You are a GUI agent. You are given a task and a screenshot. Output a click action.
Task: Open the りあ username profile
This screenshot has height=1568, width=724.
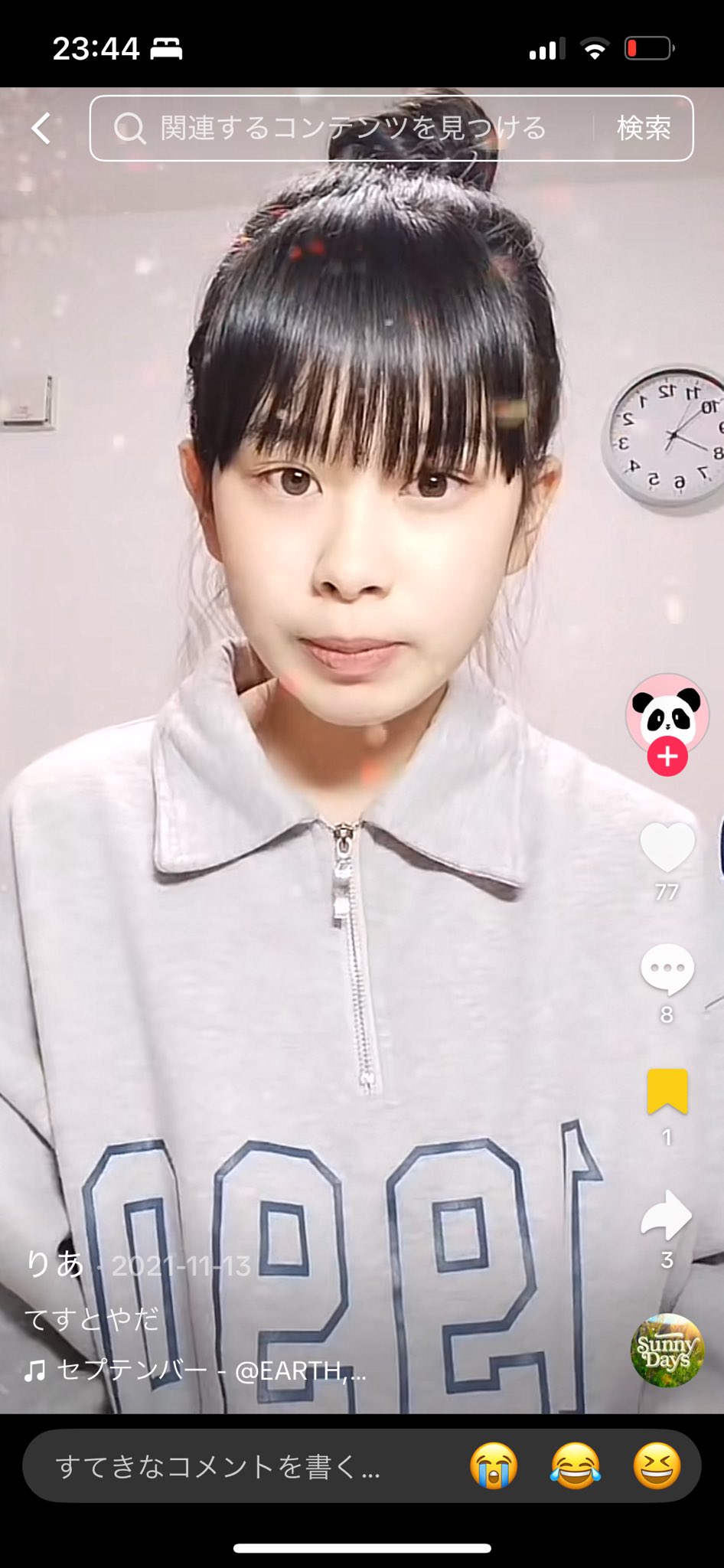point(54,1264)
